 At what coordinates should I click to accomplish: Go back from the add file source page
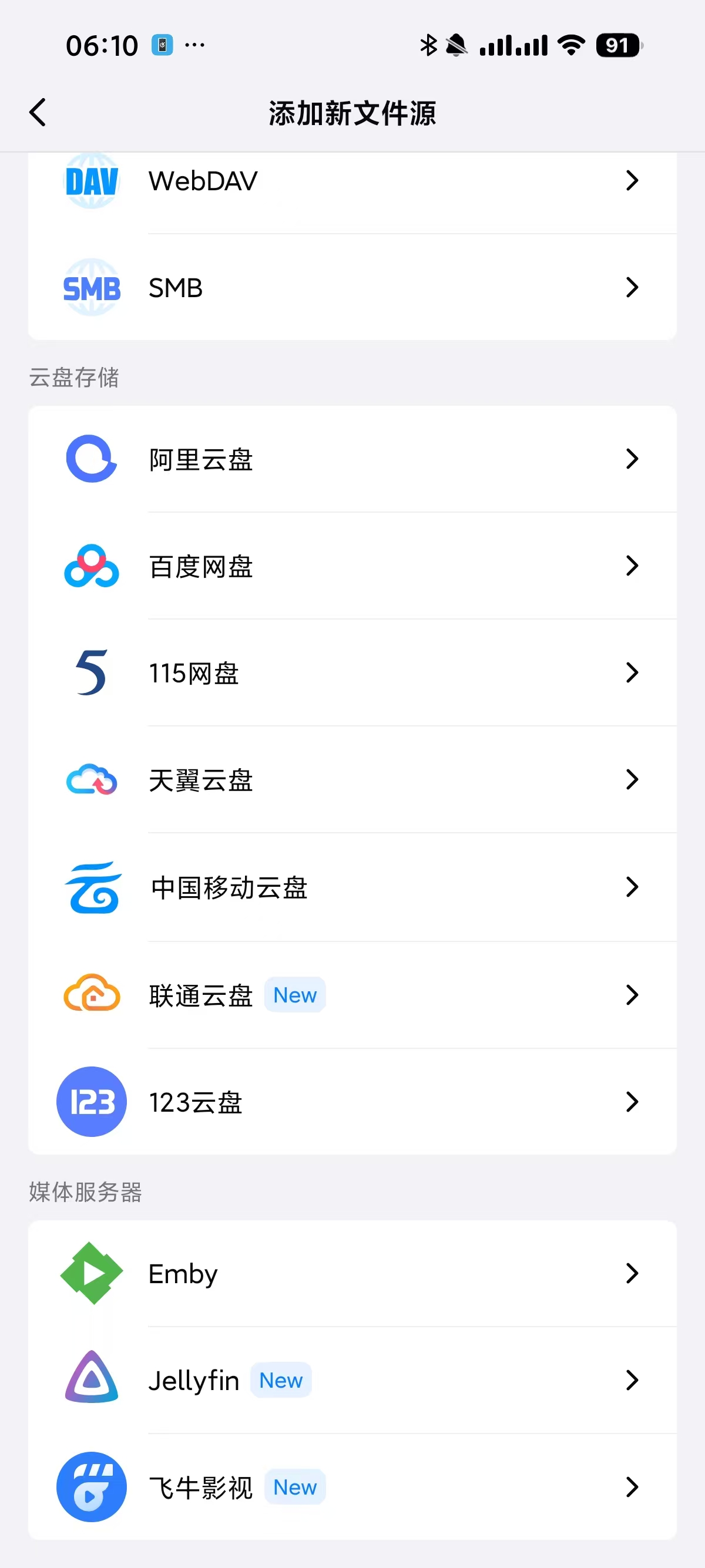tap(38, 113)
